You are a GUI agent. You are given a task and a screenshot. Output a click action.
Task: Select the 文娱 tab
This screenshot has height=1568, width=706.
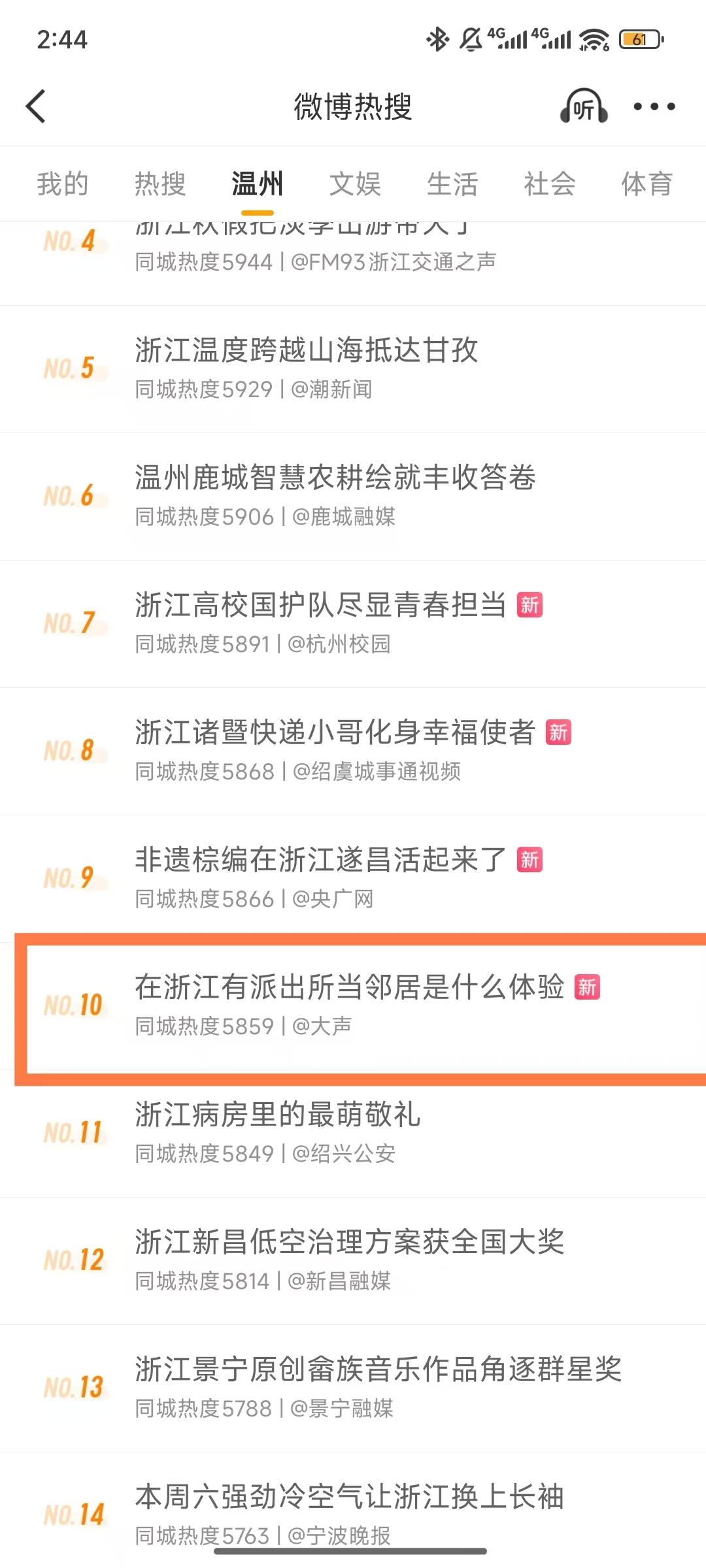355,184
